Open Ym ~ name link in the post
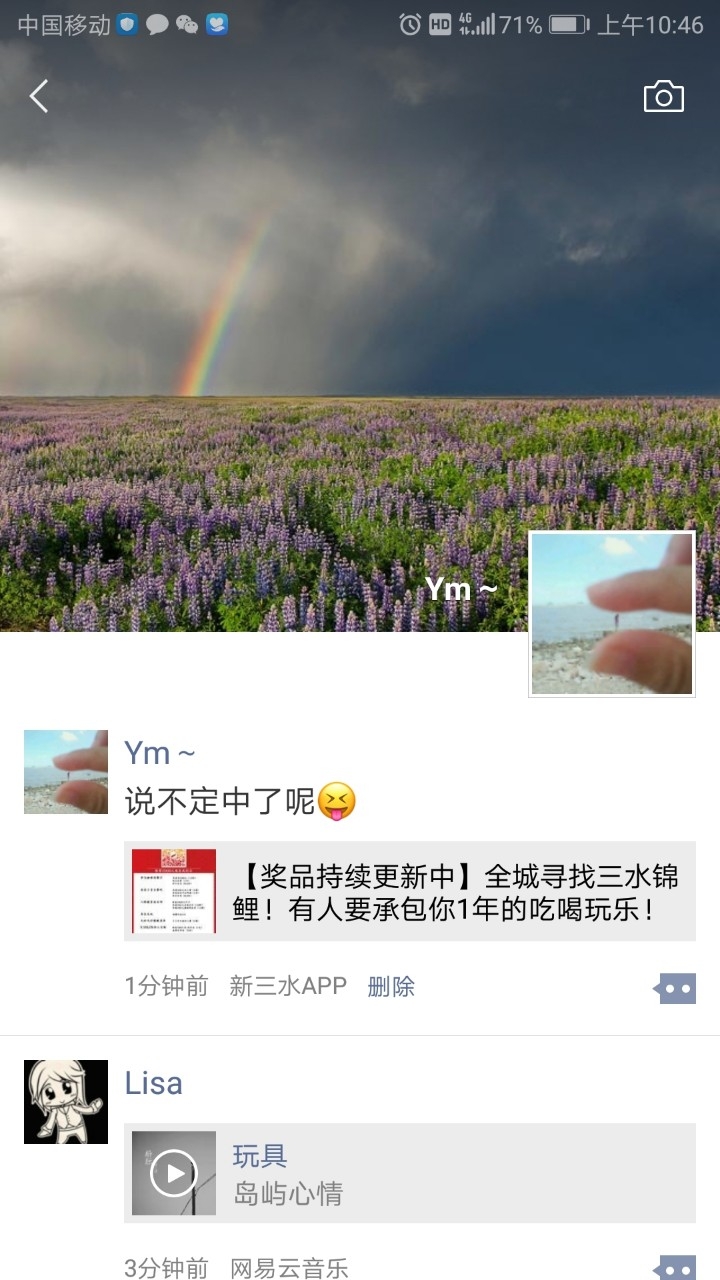Screen dimensions: 720x1280 pos(159,753)
